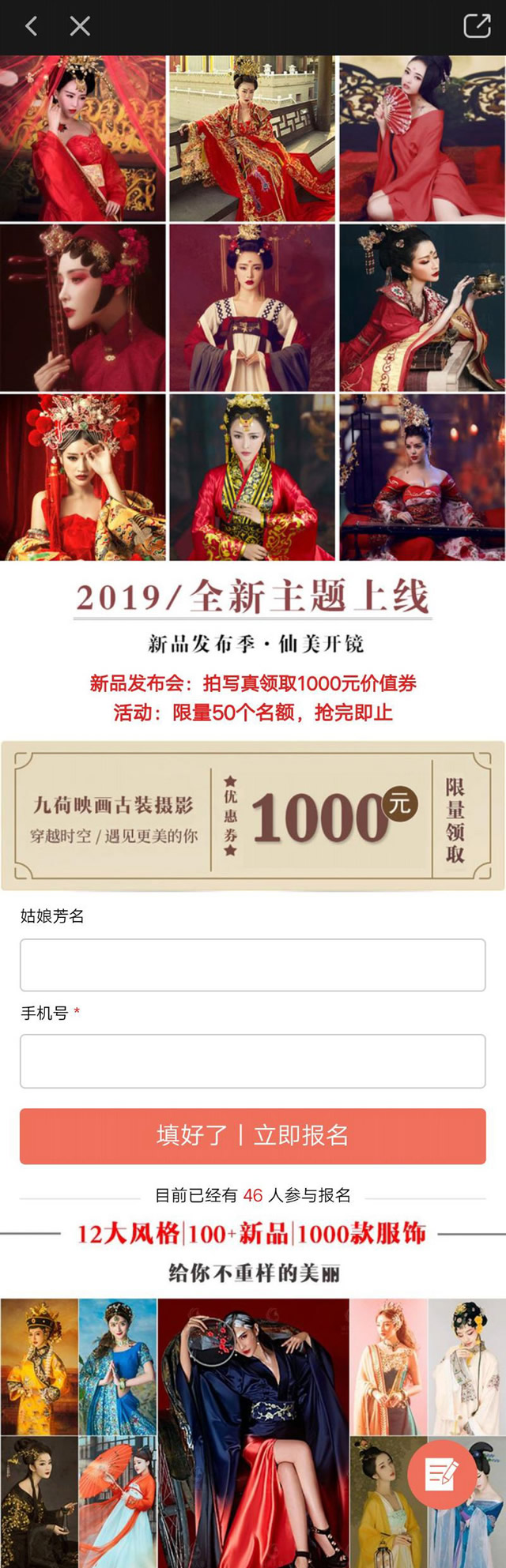Focus the 手机号 phone number field
Viewport: 506px width, 1568px height.
[x=252, y=1061]
